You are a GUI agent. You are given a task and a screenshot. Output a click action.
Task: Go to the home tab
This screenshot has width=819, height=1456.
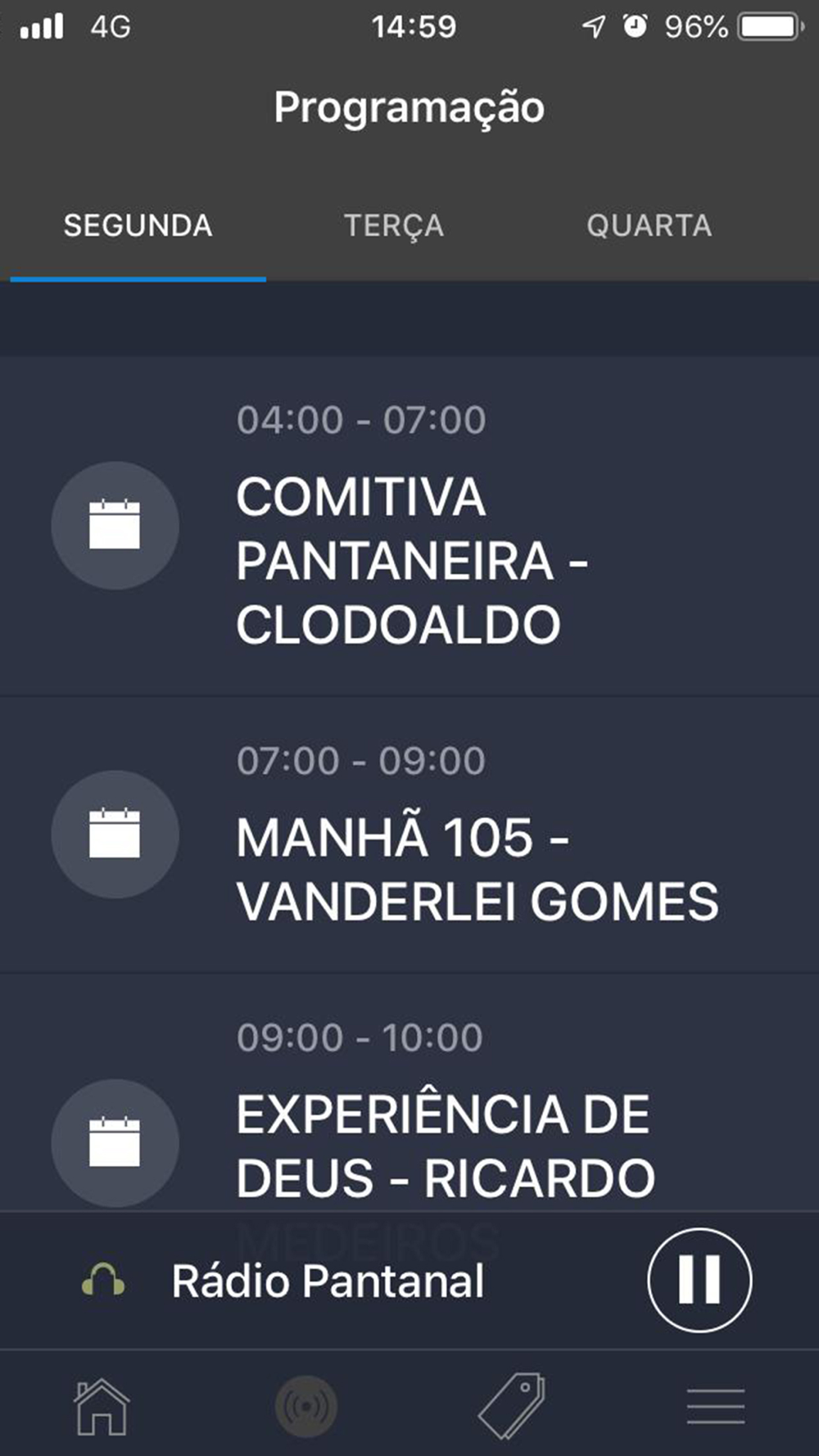pyautogui.click(x=102, y=1407)
